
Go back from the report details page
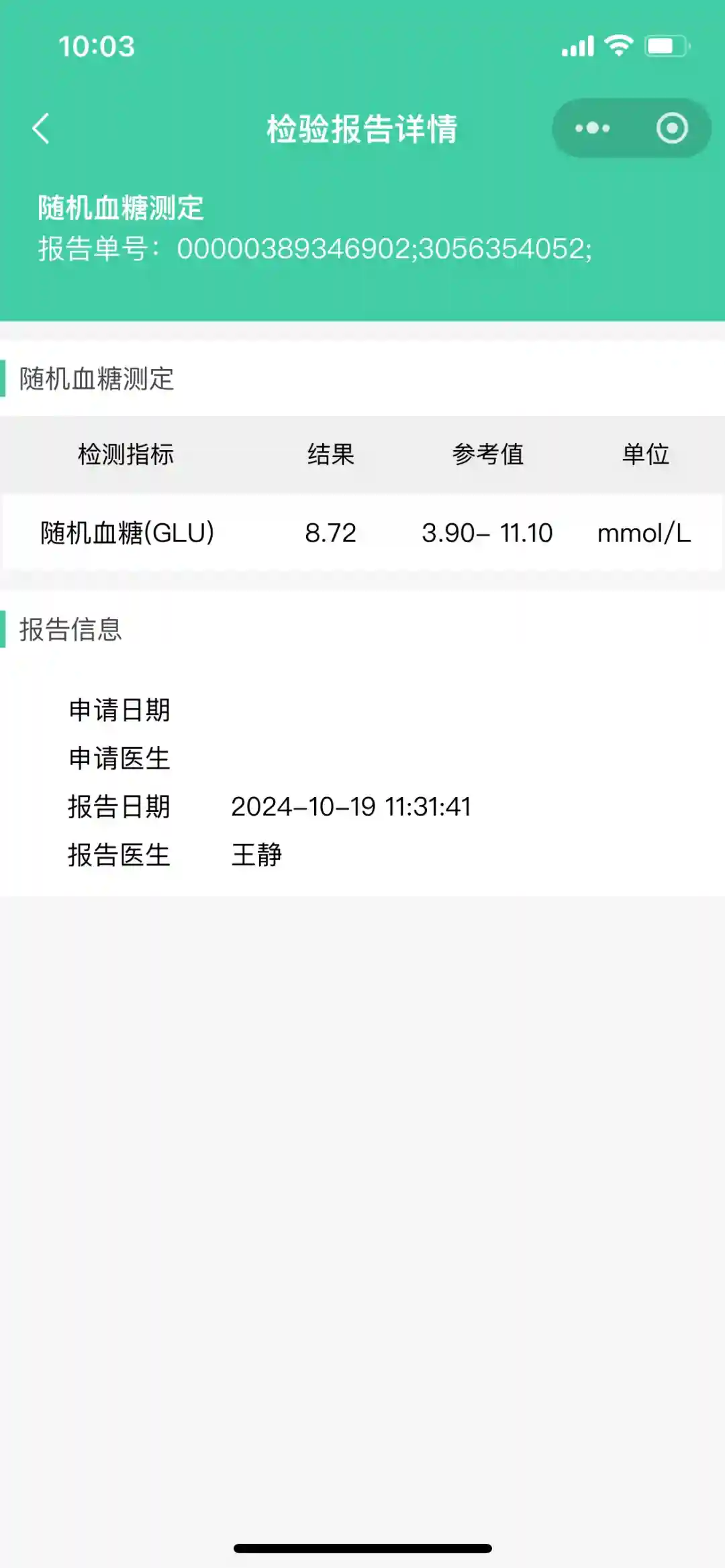point(42,128)
